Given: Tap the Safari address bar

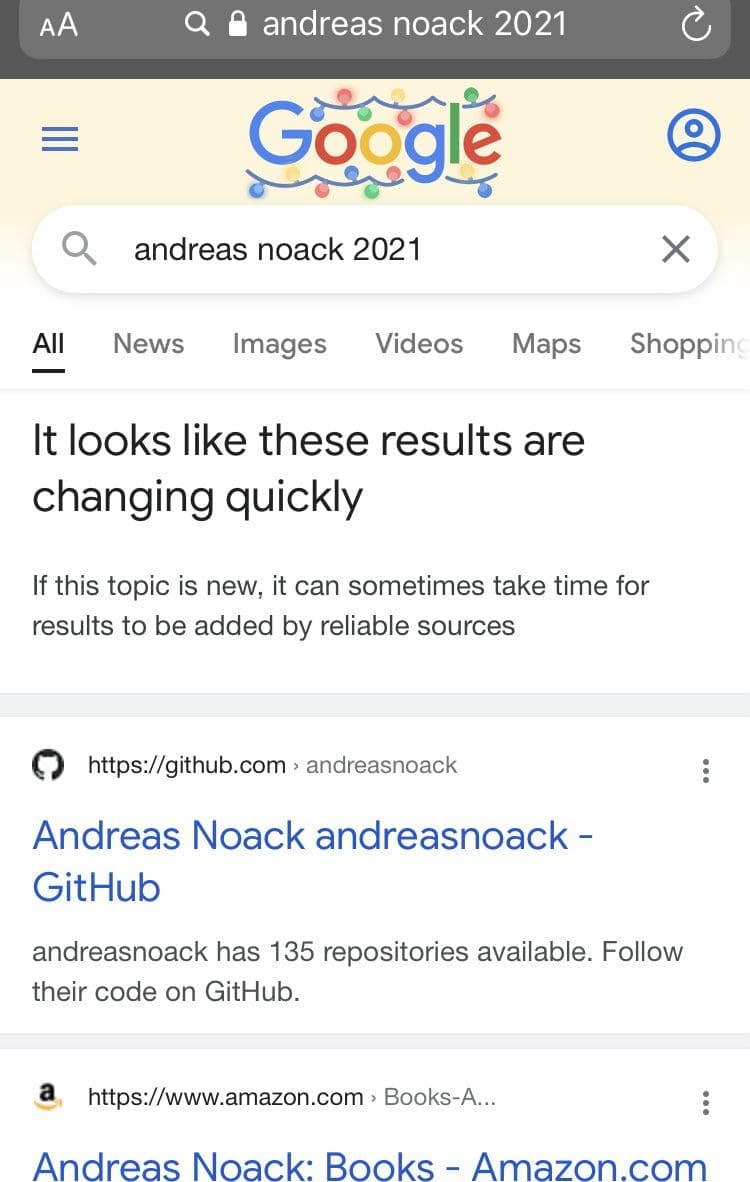Looking at the screenshot, I should click(375, 26).
